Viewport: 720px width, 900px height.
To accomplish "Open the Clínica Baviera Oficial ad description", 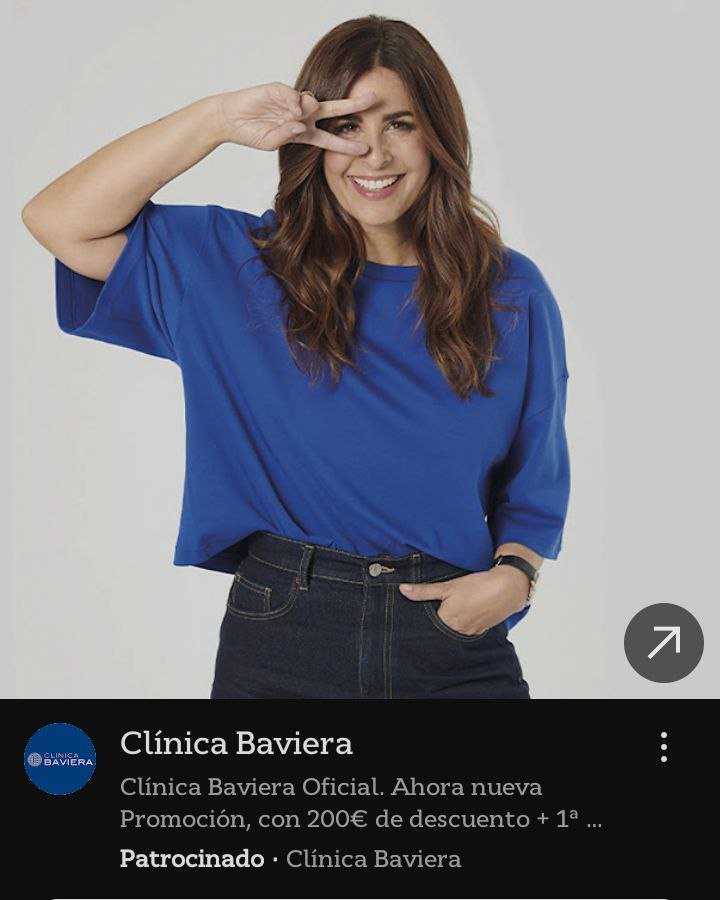I will pyautogui.click(x=360, y=803).
